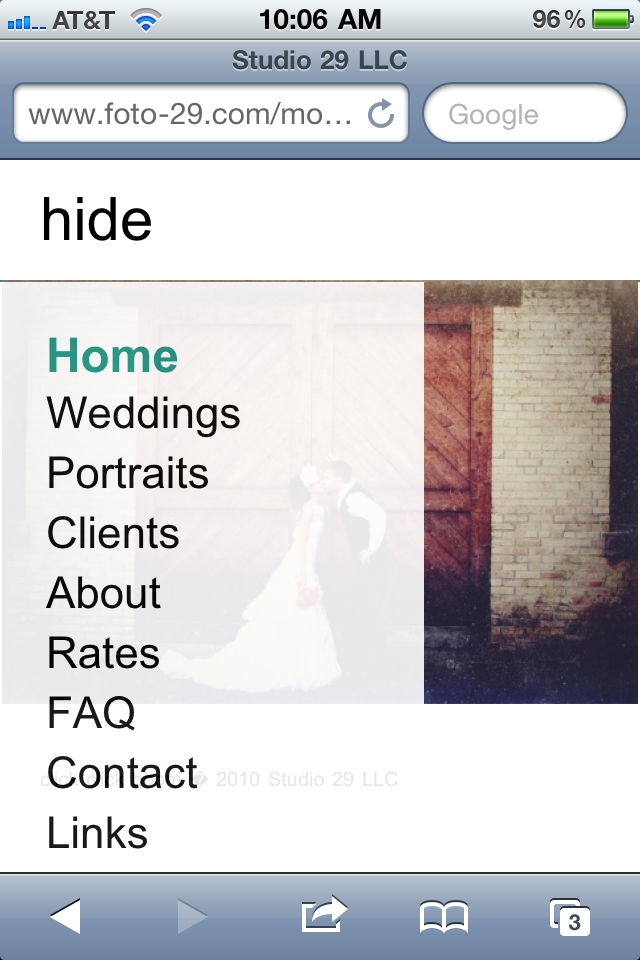Open the Links page
Image resolution: width=640 pixels, height=960 pixels.
(97, 833)
